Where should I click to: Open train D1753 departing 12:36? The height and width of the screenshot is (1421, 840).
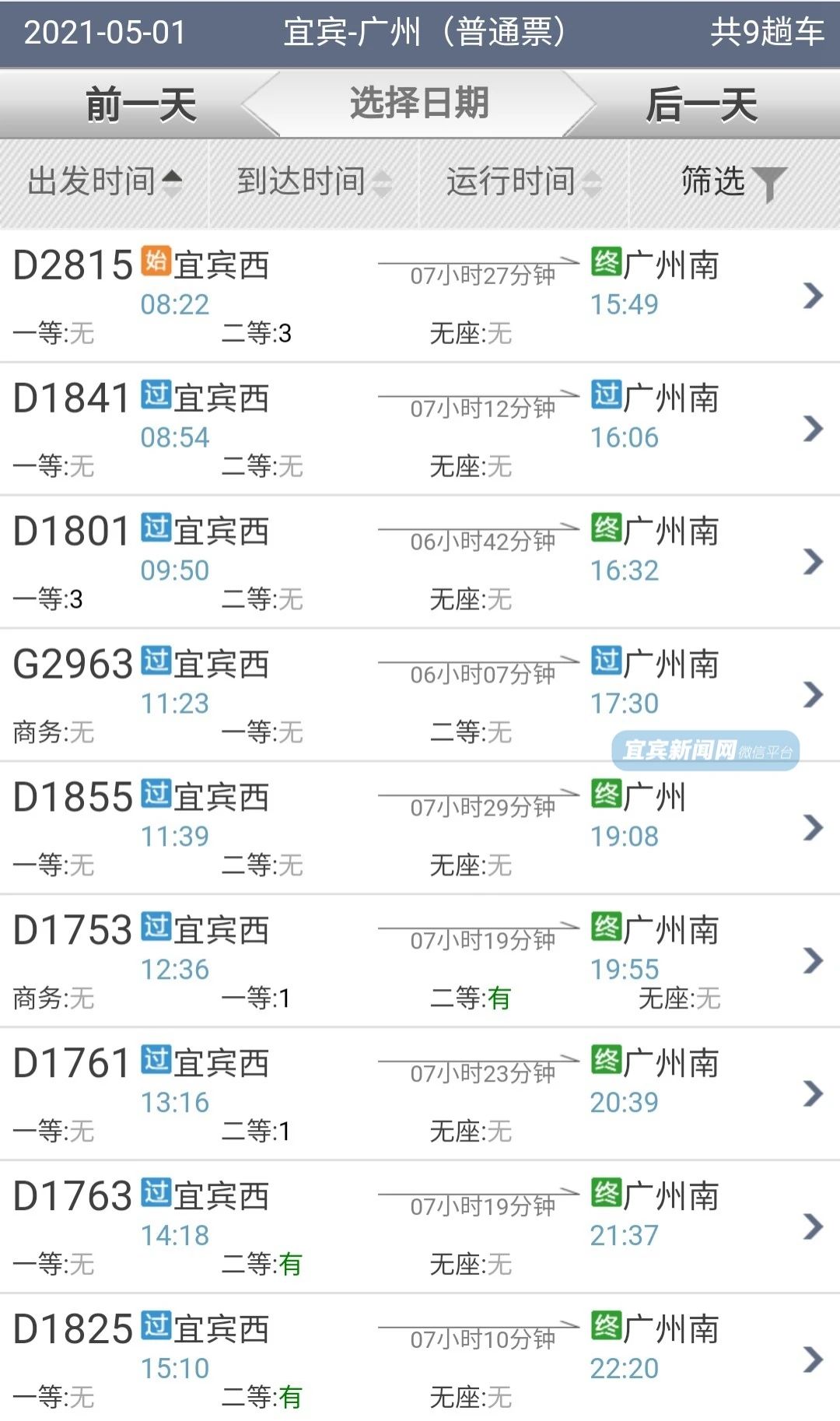click(420, 962)
